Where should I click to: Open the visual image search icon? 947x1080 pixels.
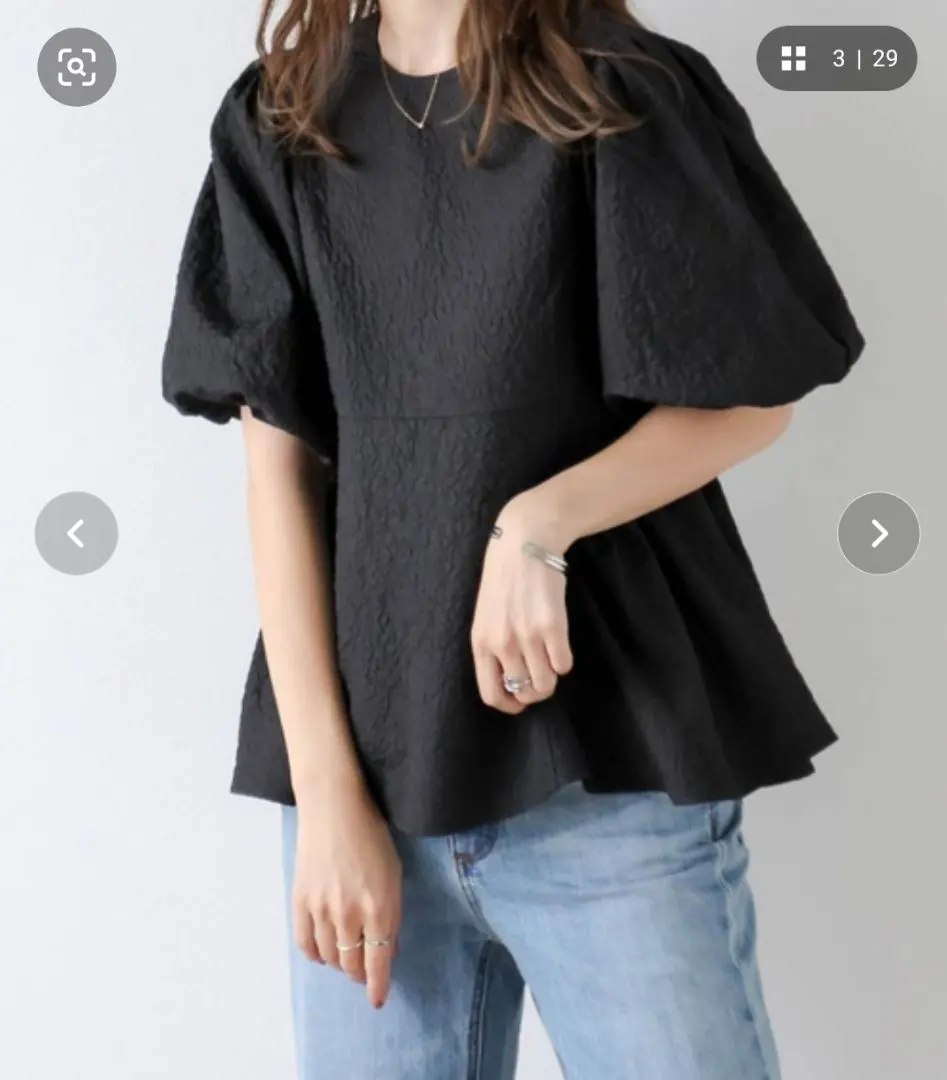77,67
